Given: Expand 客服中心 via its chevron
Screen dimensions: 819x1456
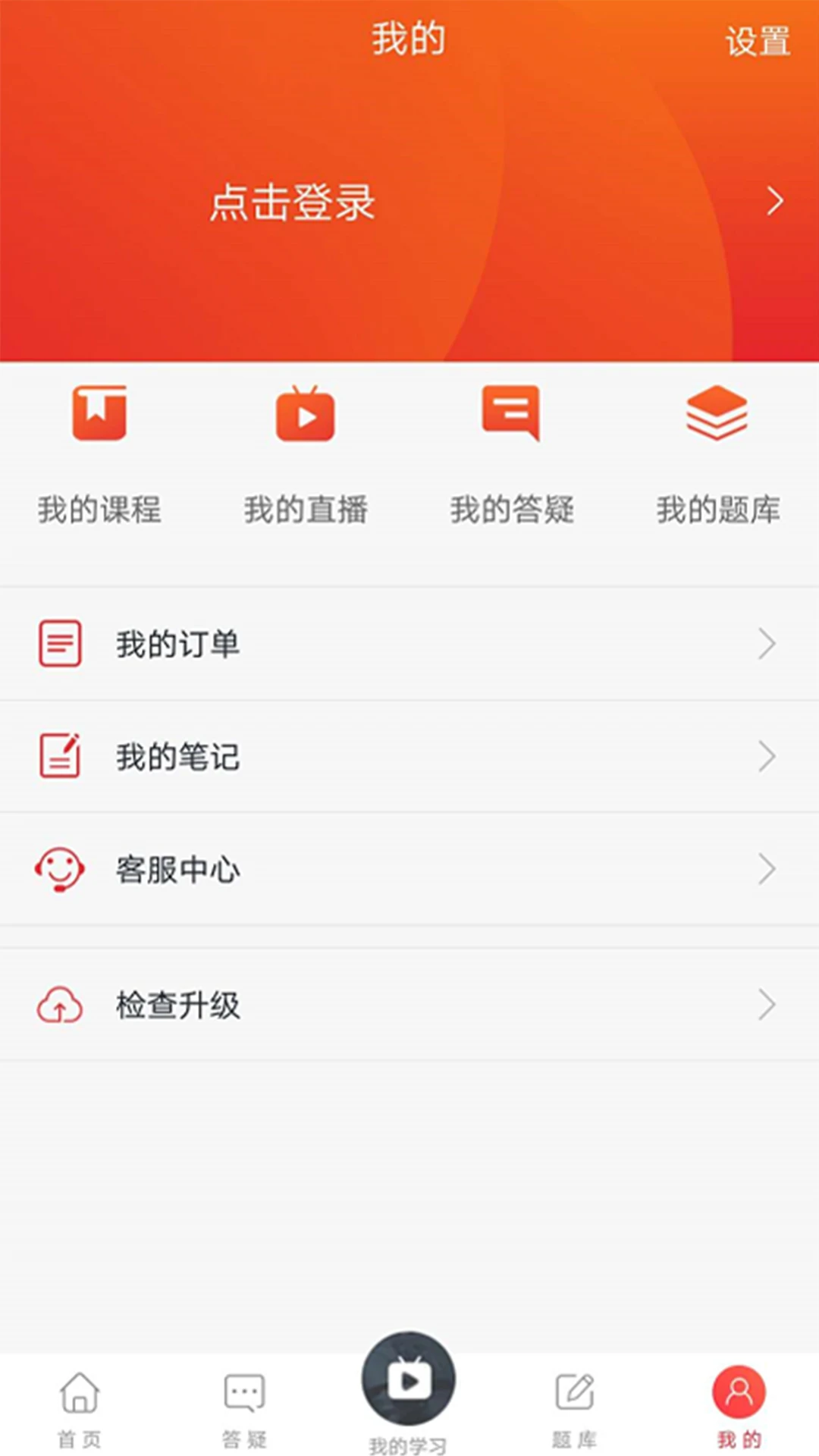Looking at the screenshot, I should click(766, 870).
